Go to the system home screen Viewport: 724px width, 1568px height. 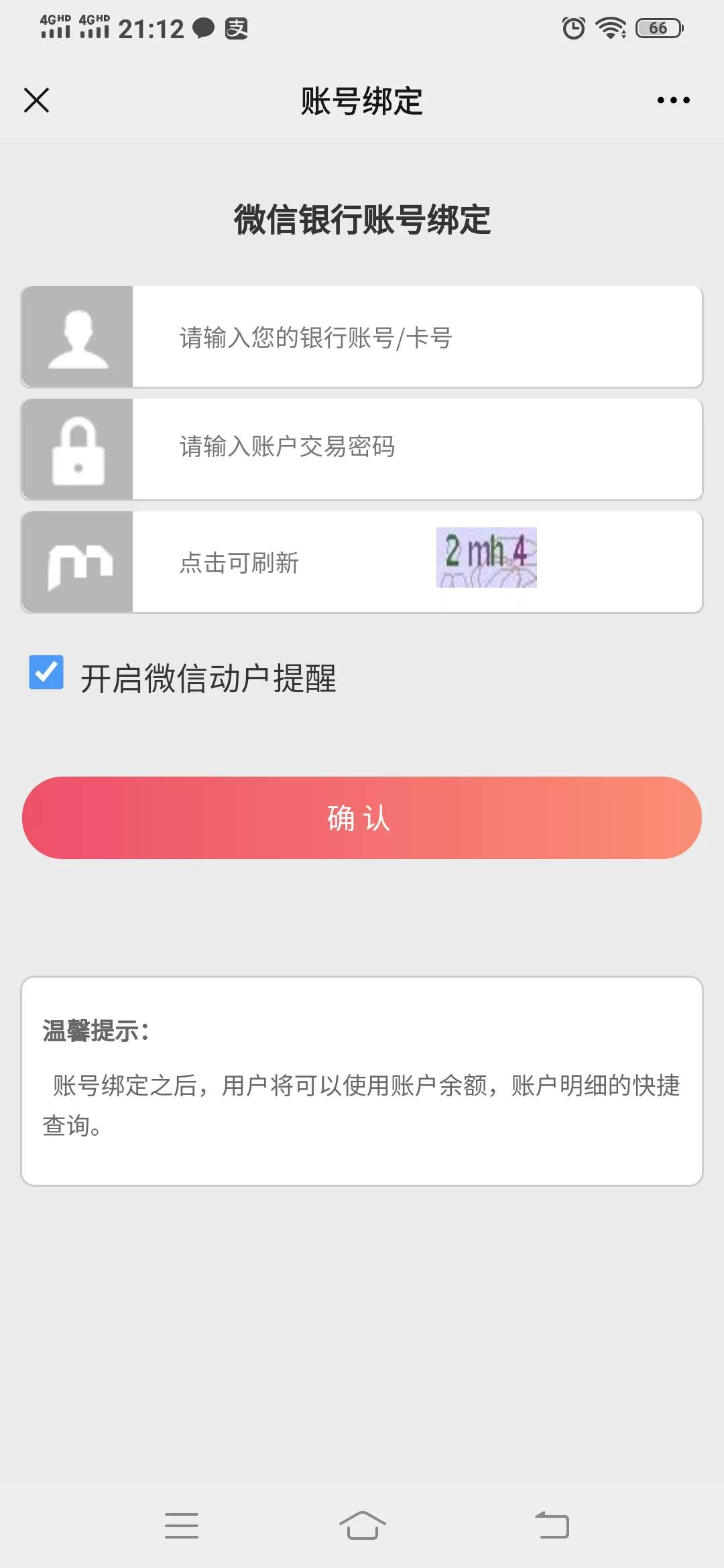click(362, 1525)
